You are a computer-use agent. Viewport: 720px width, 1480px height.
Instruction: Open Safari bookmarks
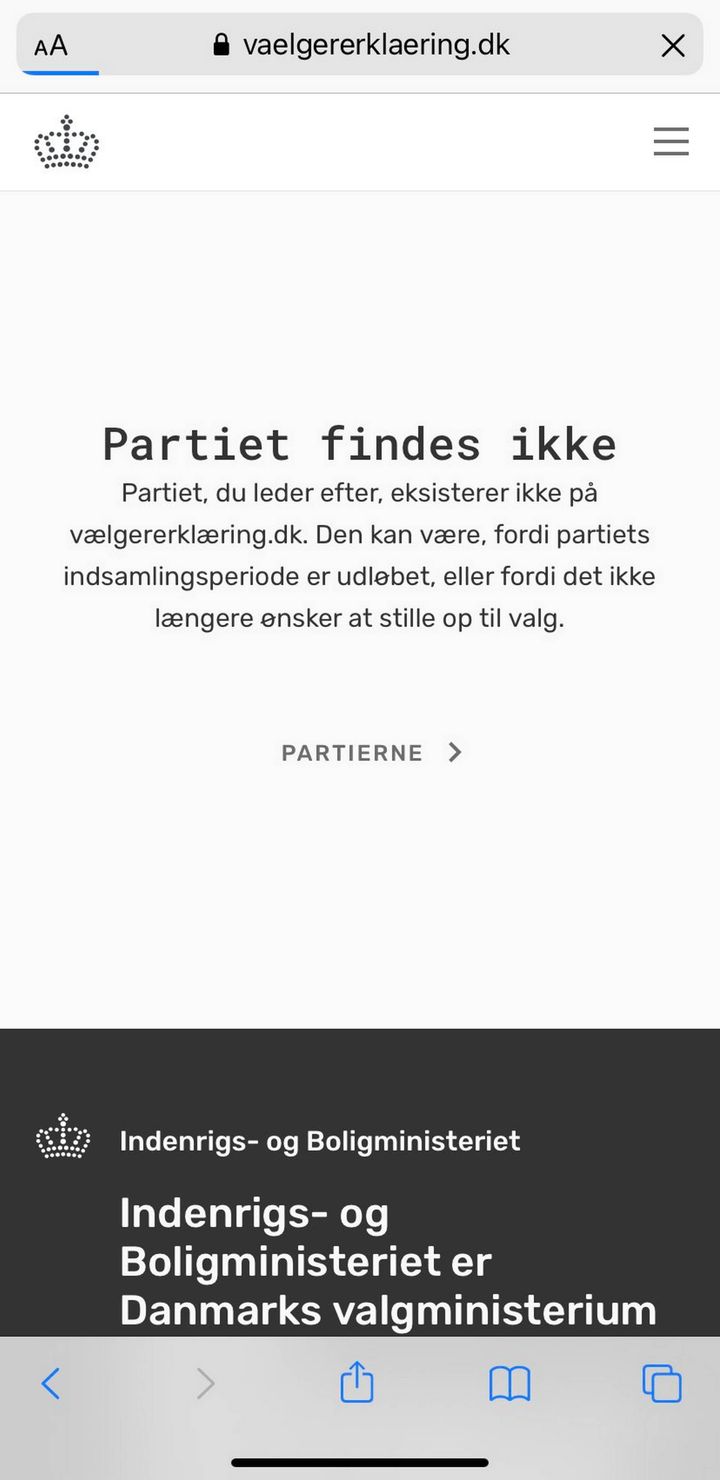[x=509, y=1384]
